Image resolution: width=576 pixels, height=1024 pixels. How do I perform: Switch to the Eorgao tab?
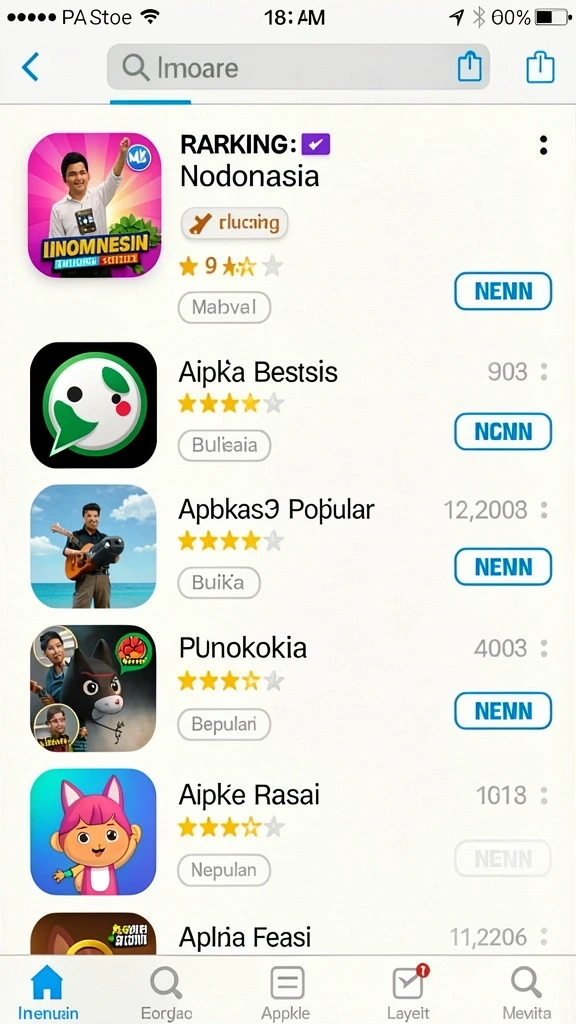pos(167,993)
